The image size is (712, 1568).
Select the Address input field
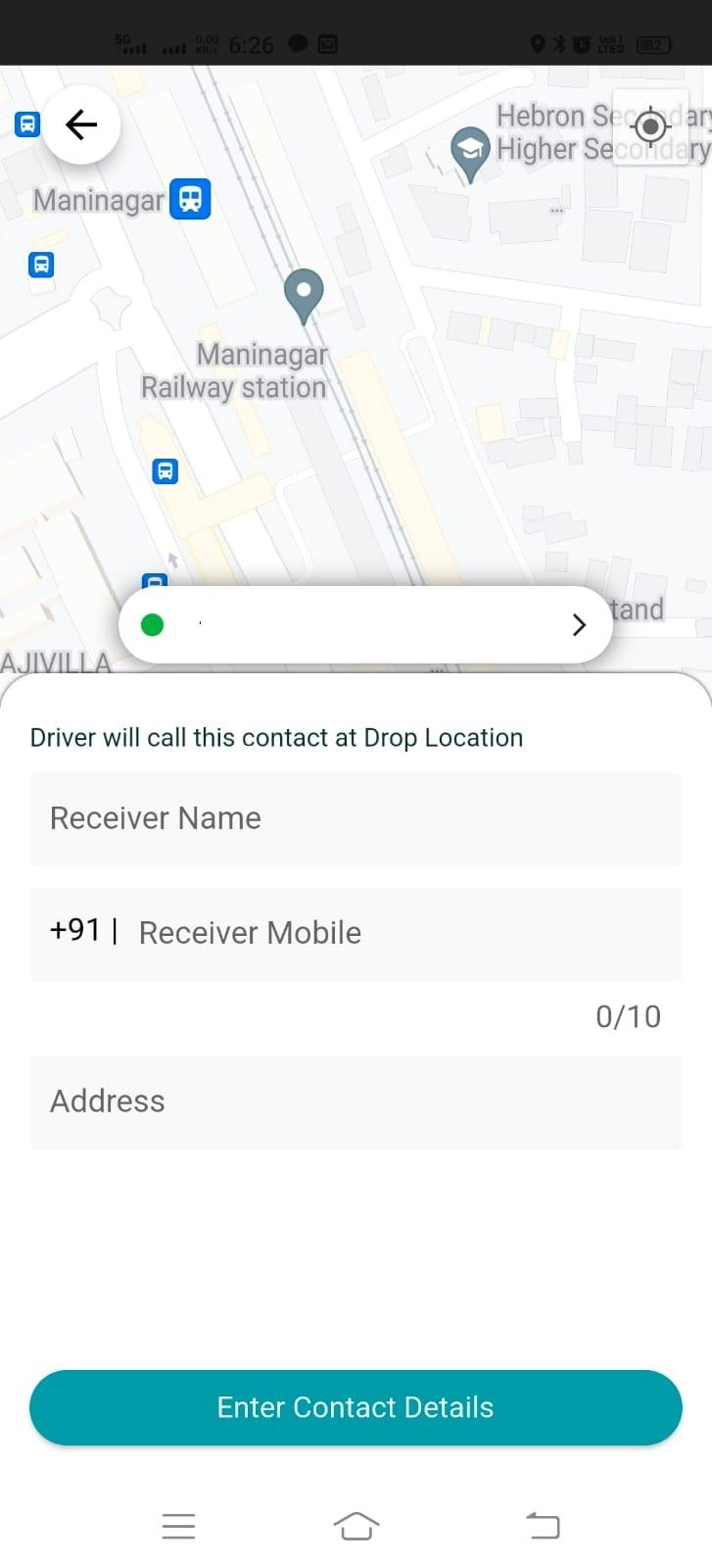point(356,1102)
